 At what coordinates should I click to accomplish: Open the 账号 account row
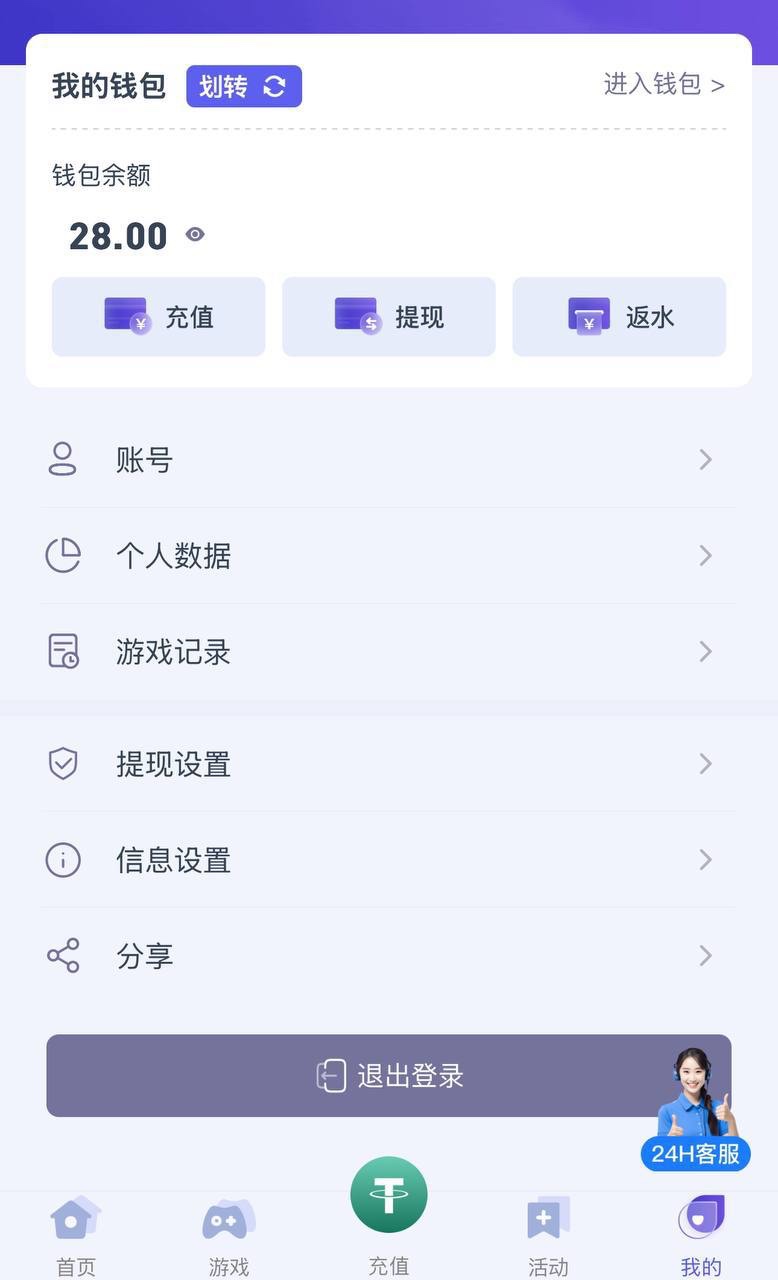pos(389,460)
